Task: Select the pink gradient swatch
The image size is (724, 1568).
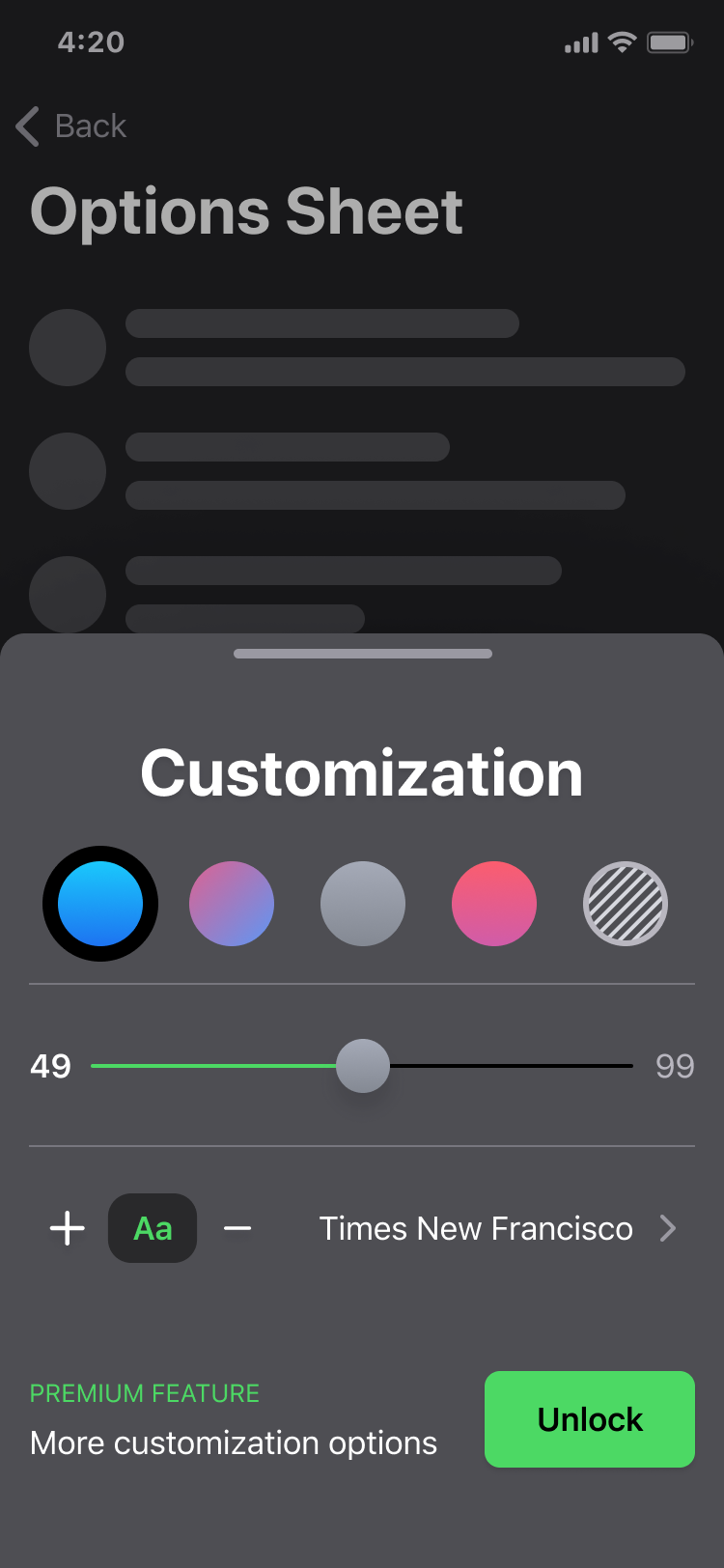Action: [x=494, y=904]
